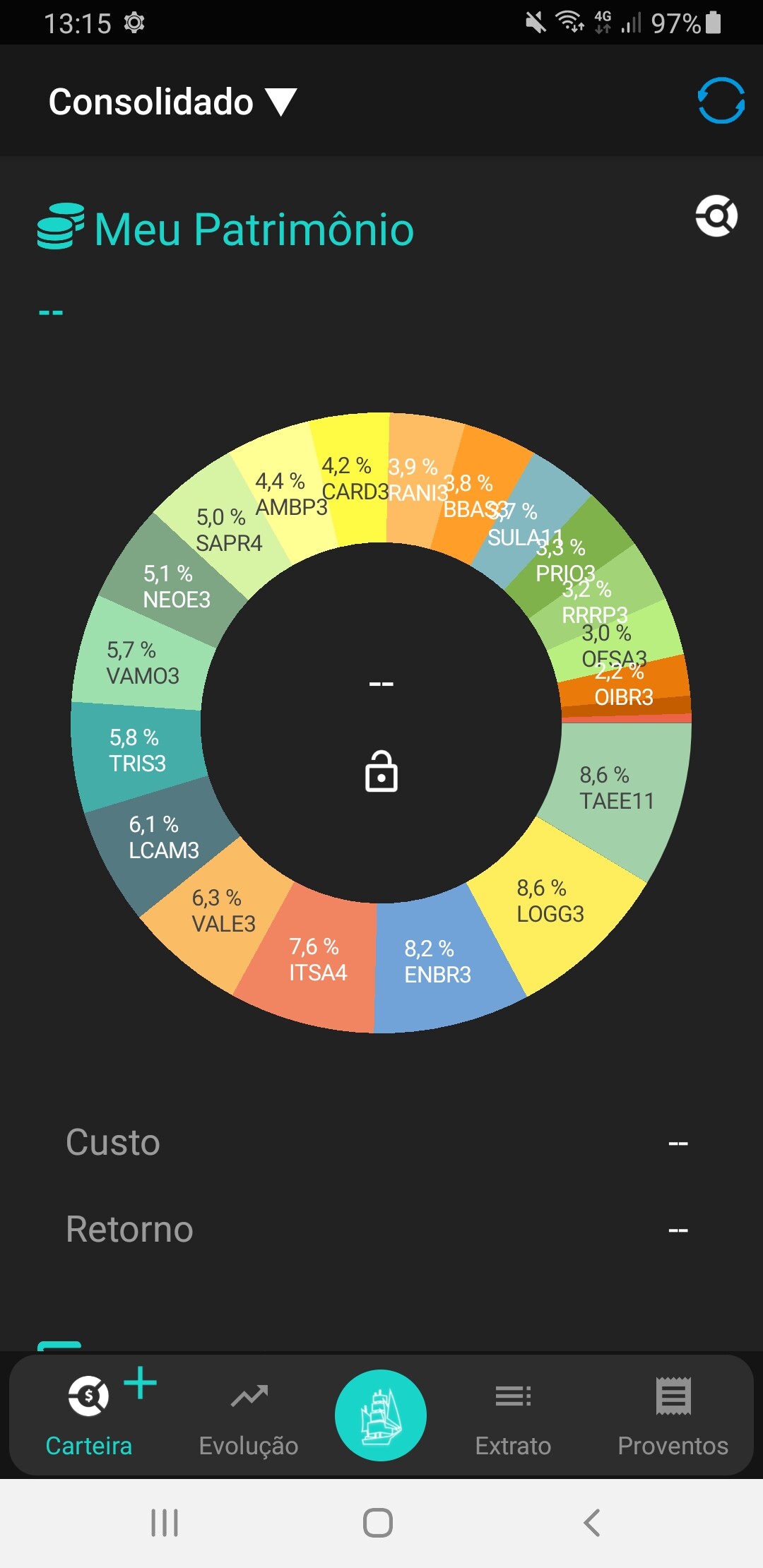Open recent apps from navigation bar

pyautogui.click(x=165, y=1523)
